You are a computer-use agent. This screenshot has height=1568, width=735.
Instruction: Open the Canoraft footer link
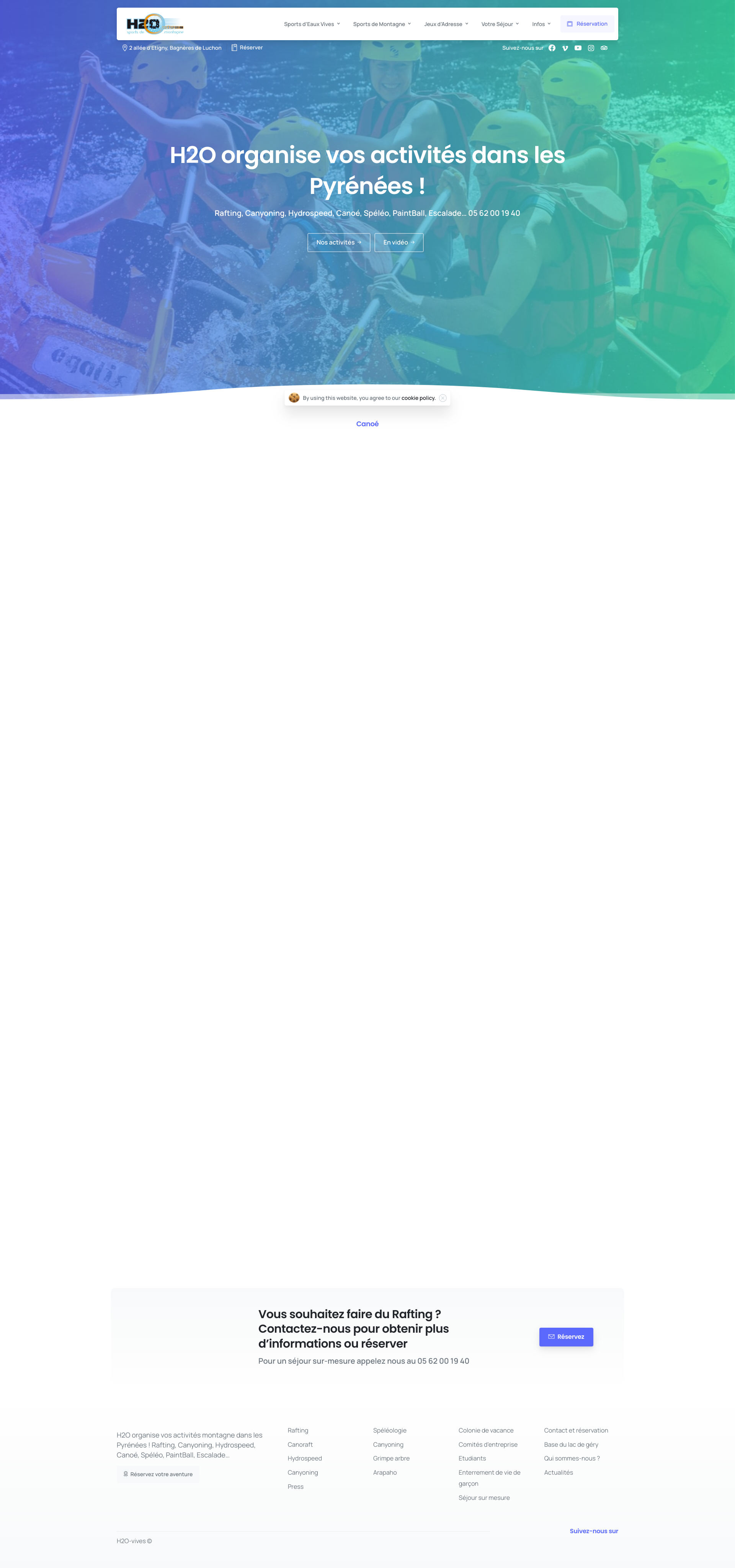300,1444
